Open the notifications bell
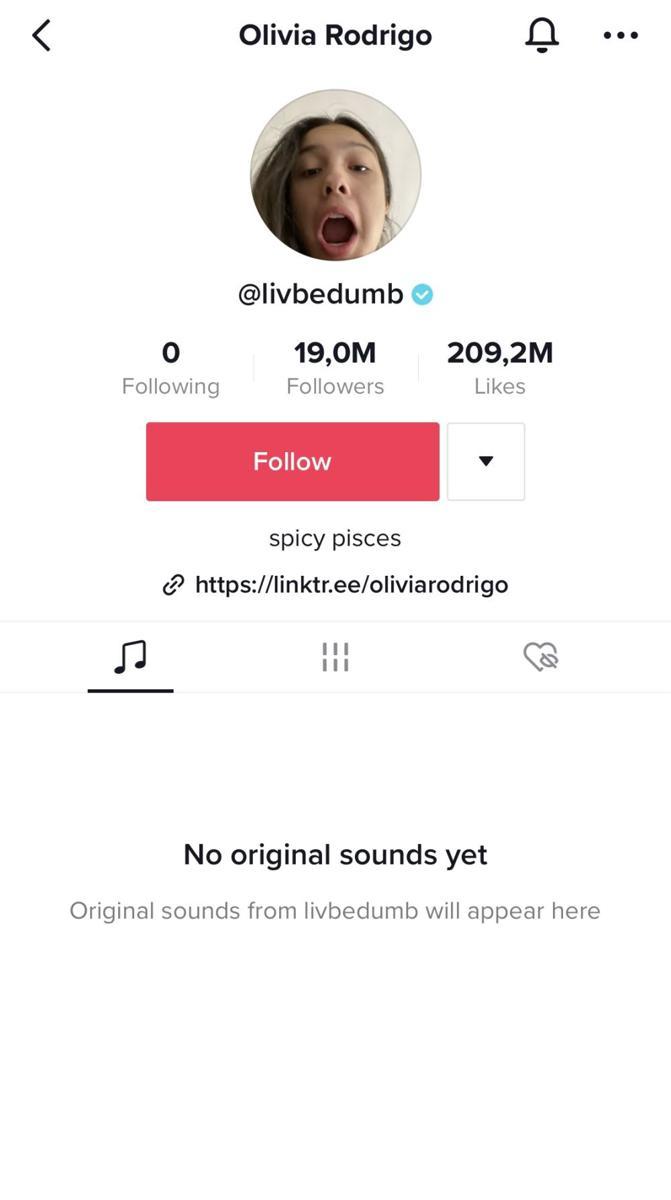The width and height of the screenshot is (671, 1200). (541, 36)
